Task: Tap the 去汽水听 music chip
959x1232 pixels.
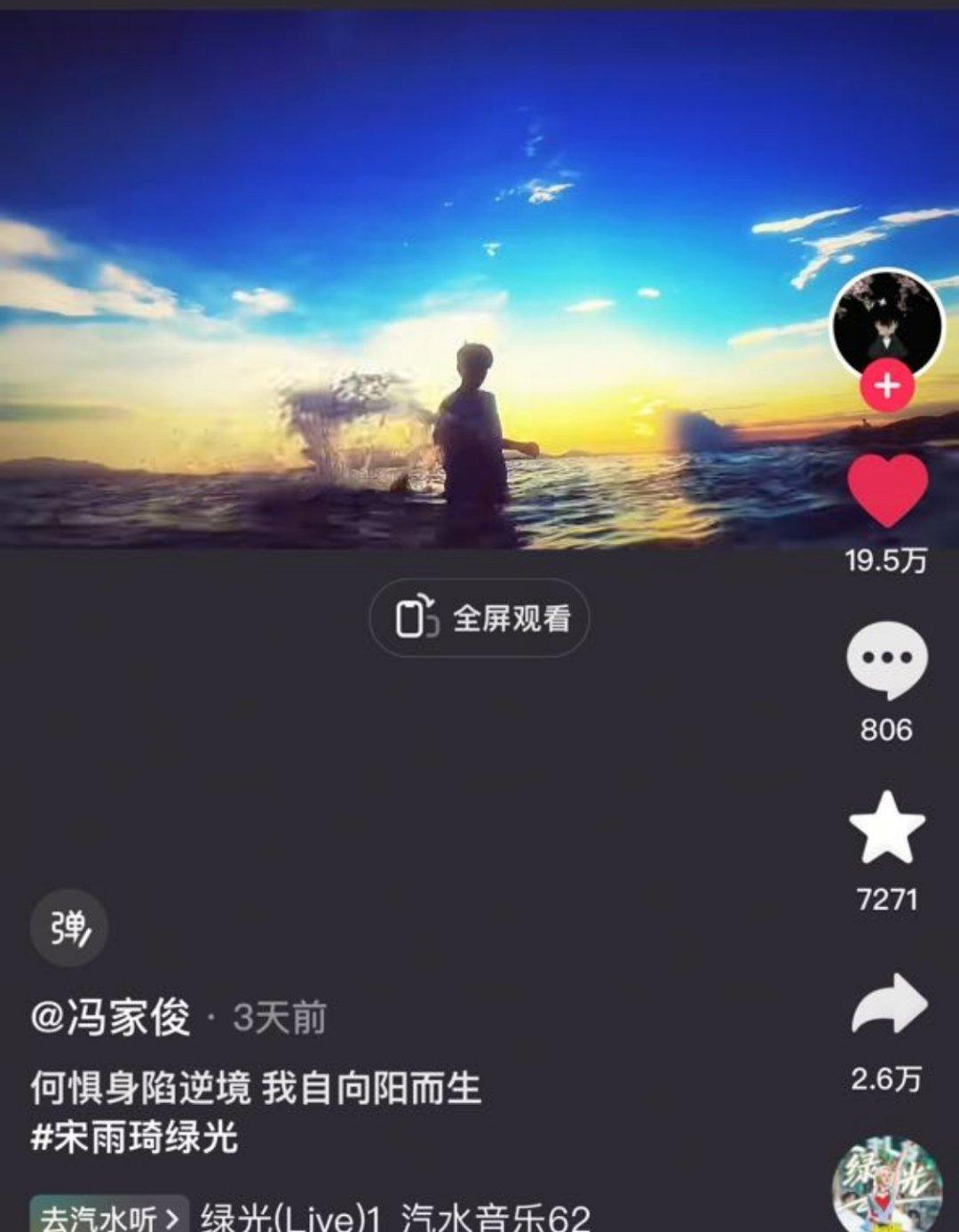Action: coord(108,1216)
